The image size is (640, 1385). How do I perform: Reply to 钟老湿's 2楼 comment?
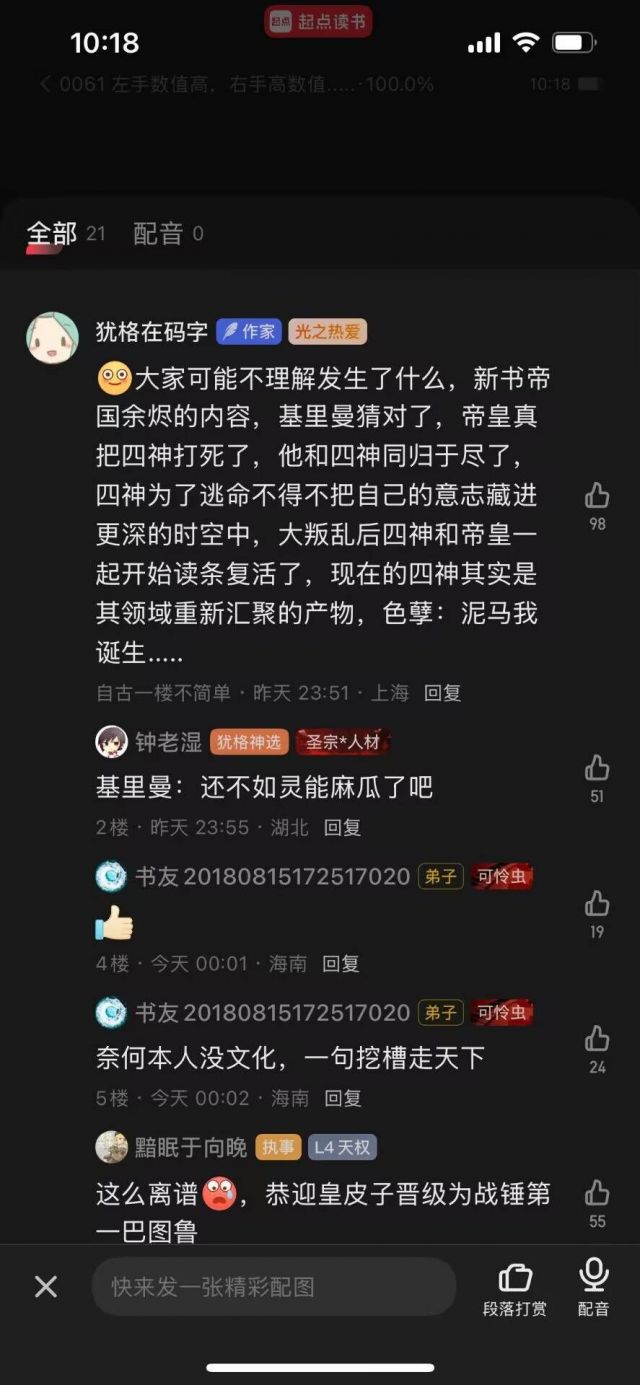[x=343, y=827]
